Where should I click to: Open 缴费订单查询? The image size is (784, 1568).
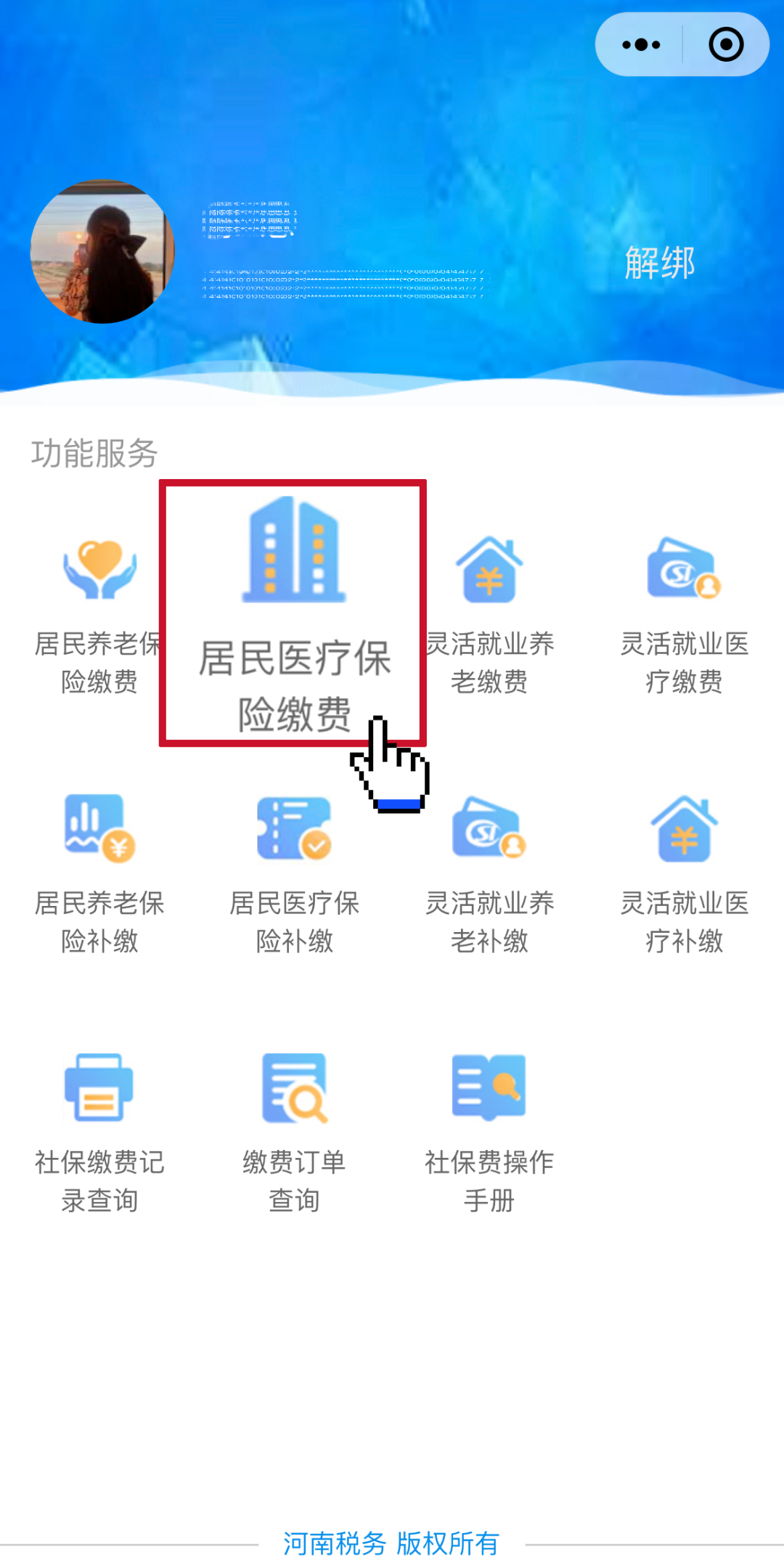tap(294, 1132)
